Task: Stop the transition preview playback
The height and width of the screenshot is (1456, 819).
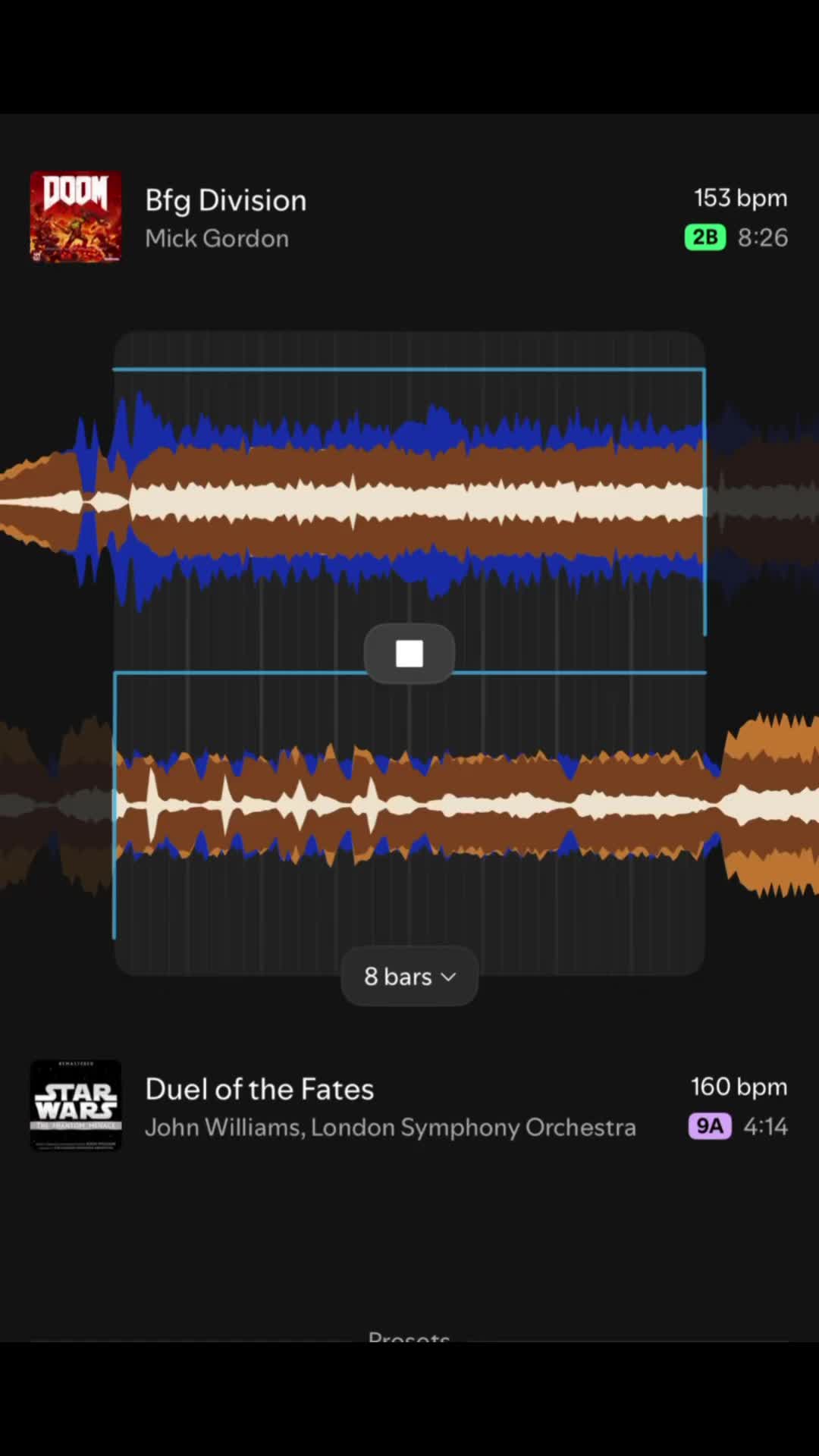Action: click(x=409, y=653)
